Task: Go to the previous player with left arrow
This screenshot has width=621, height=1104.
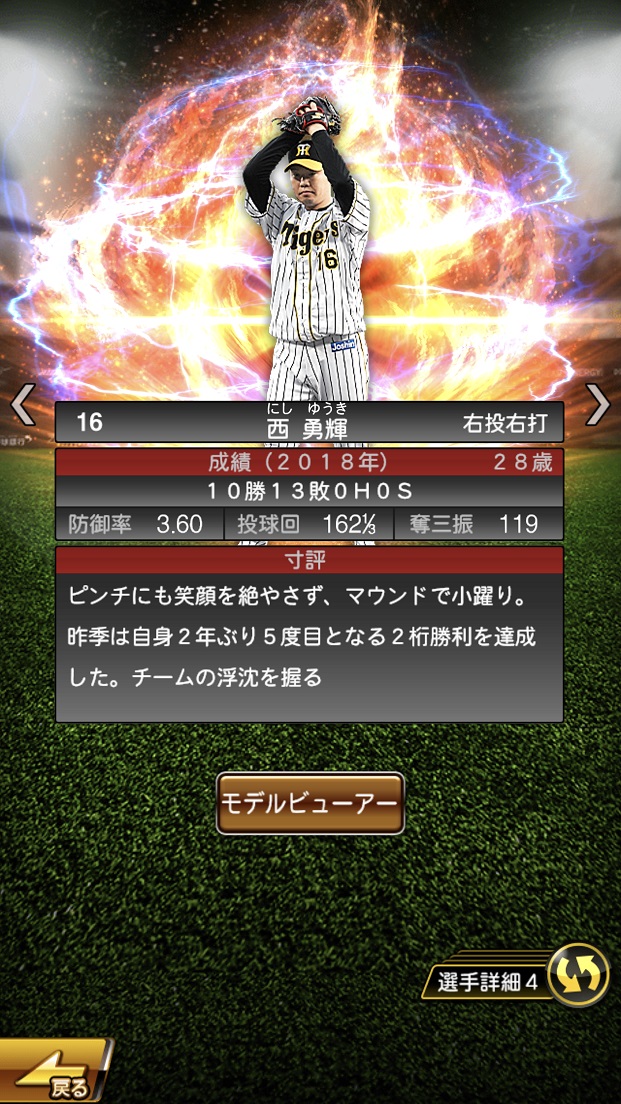Action: click(x=22, y=405)
